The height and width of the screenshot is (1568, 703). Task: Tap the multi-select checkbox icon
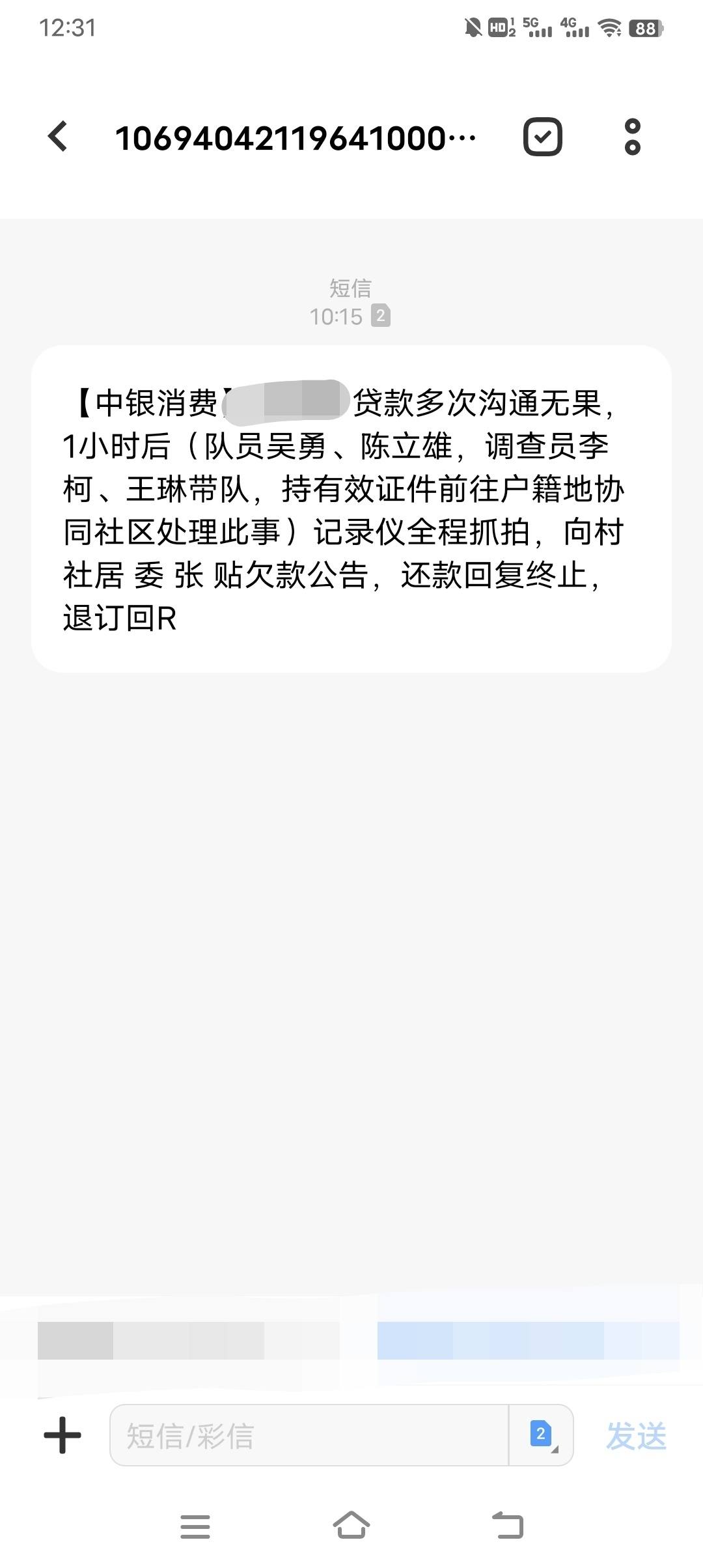542,137
